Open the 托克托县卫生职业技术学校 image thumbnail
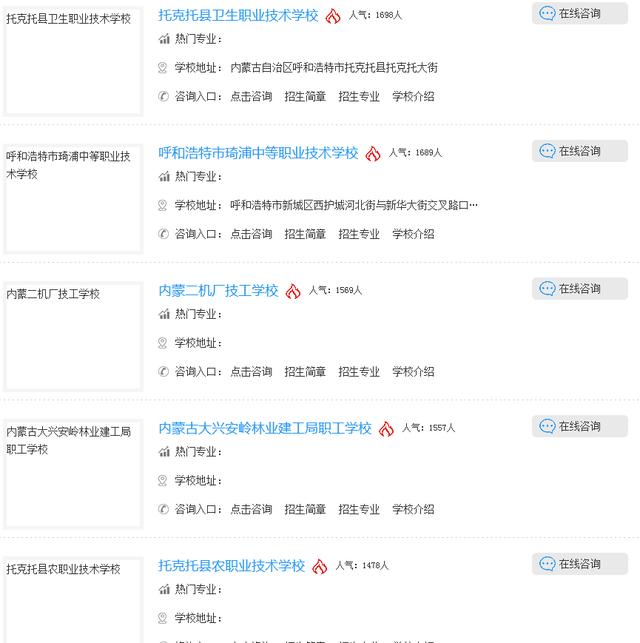Image resolution: width=640 pixels, height=643 pixels. [x=73, y=62]
